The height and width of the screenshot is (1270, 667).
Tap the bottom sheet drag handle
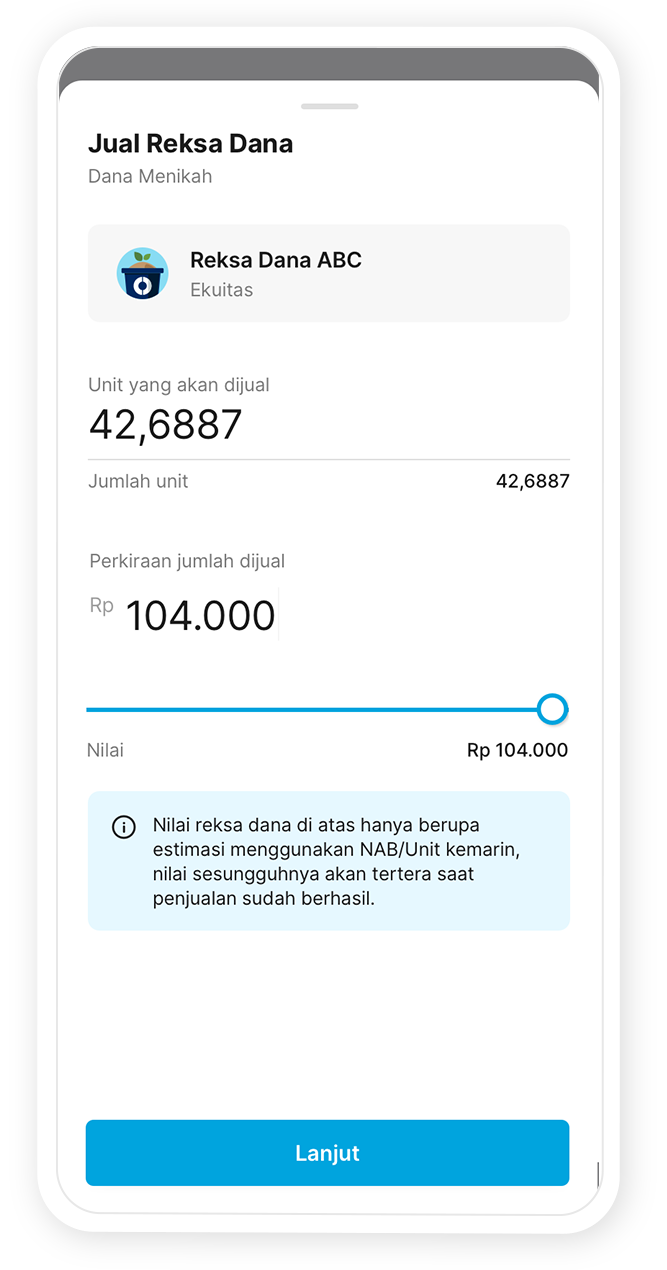pos(329,106)
